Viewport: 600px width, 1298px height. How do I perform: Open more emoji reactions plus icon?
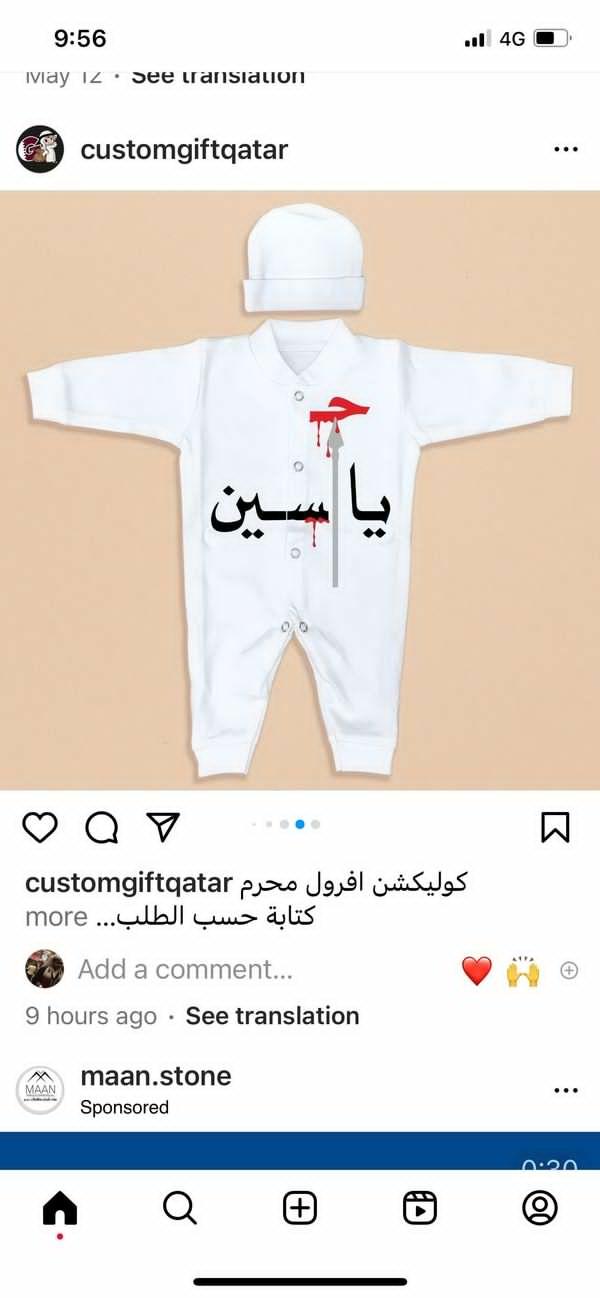(x=569, y=970)
